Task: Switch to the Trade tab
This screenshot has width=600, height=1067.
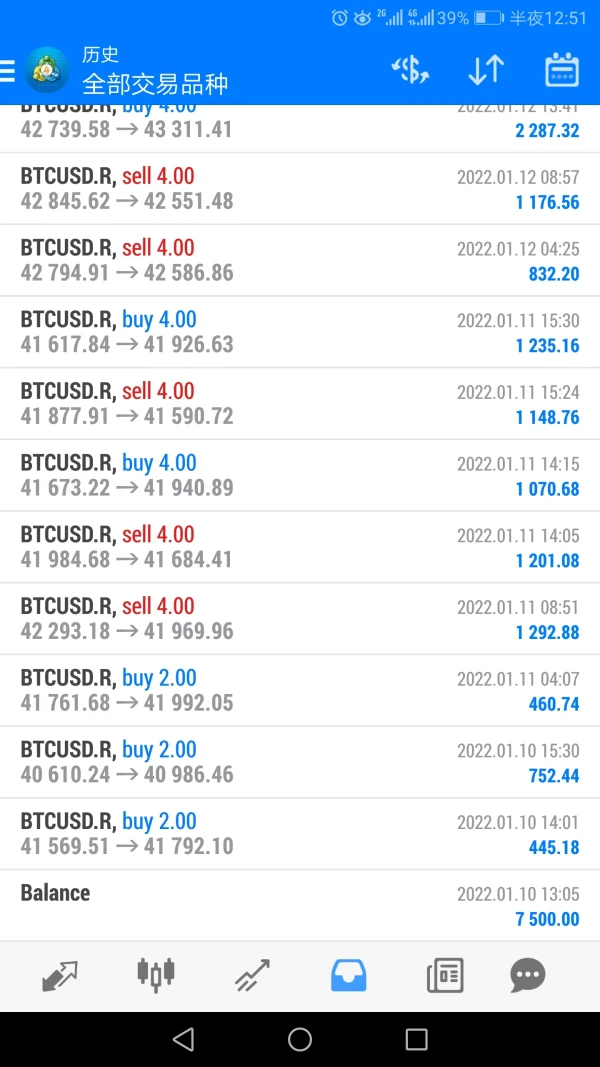Action: click(x=252, y=975)
